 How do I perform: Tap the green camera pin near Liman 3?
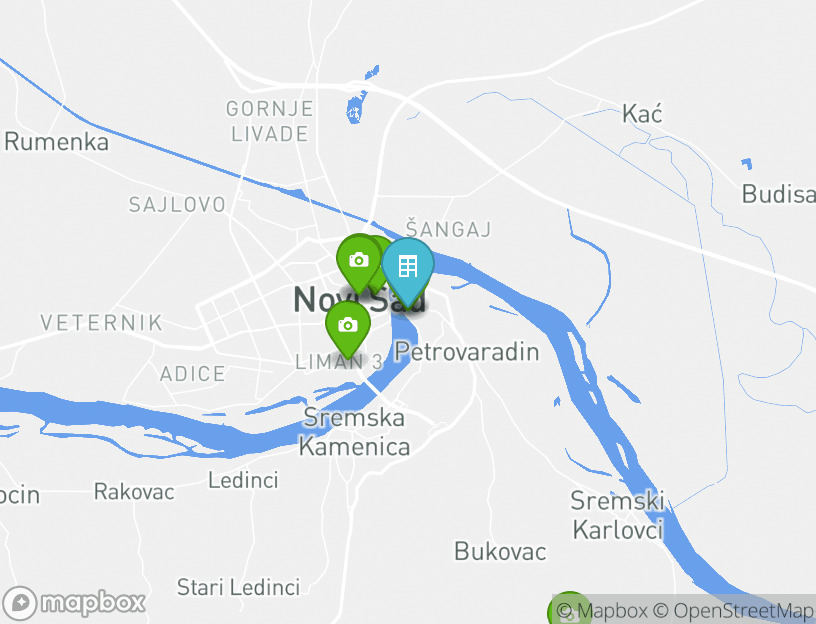pos(347,325)
